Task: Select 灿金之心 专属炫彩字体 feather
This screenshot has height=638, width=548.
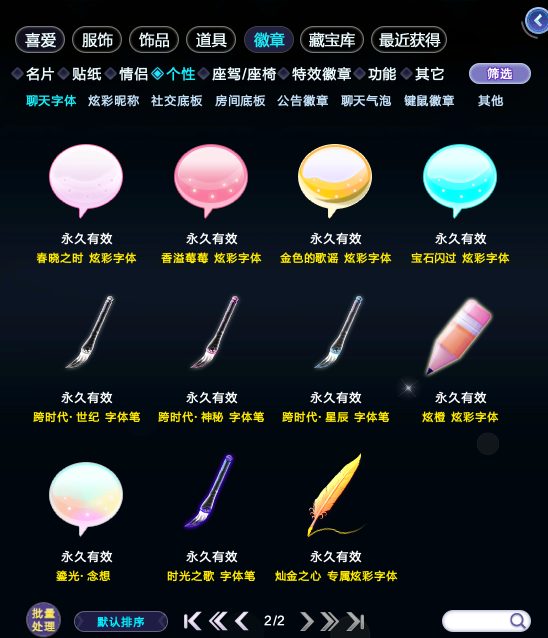Action: click(x=335, y=519)
